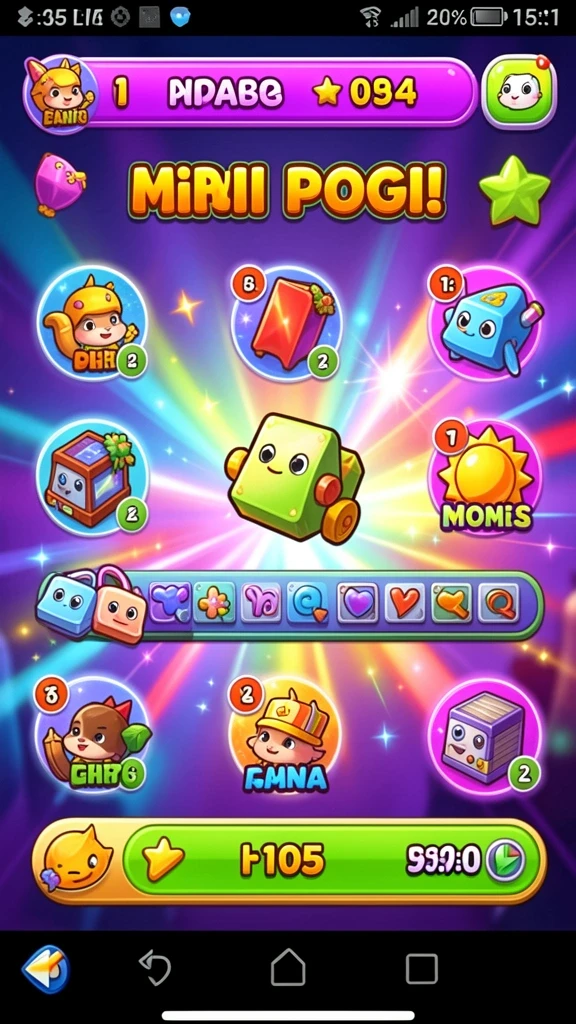This screenshot has height=1024, width=576.
Task: Tap the sleepy yellow cat icon
Action: coord(74,859)
